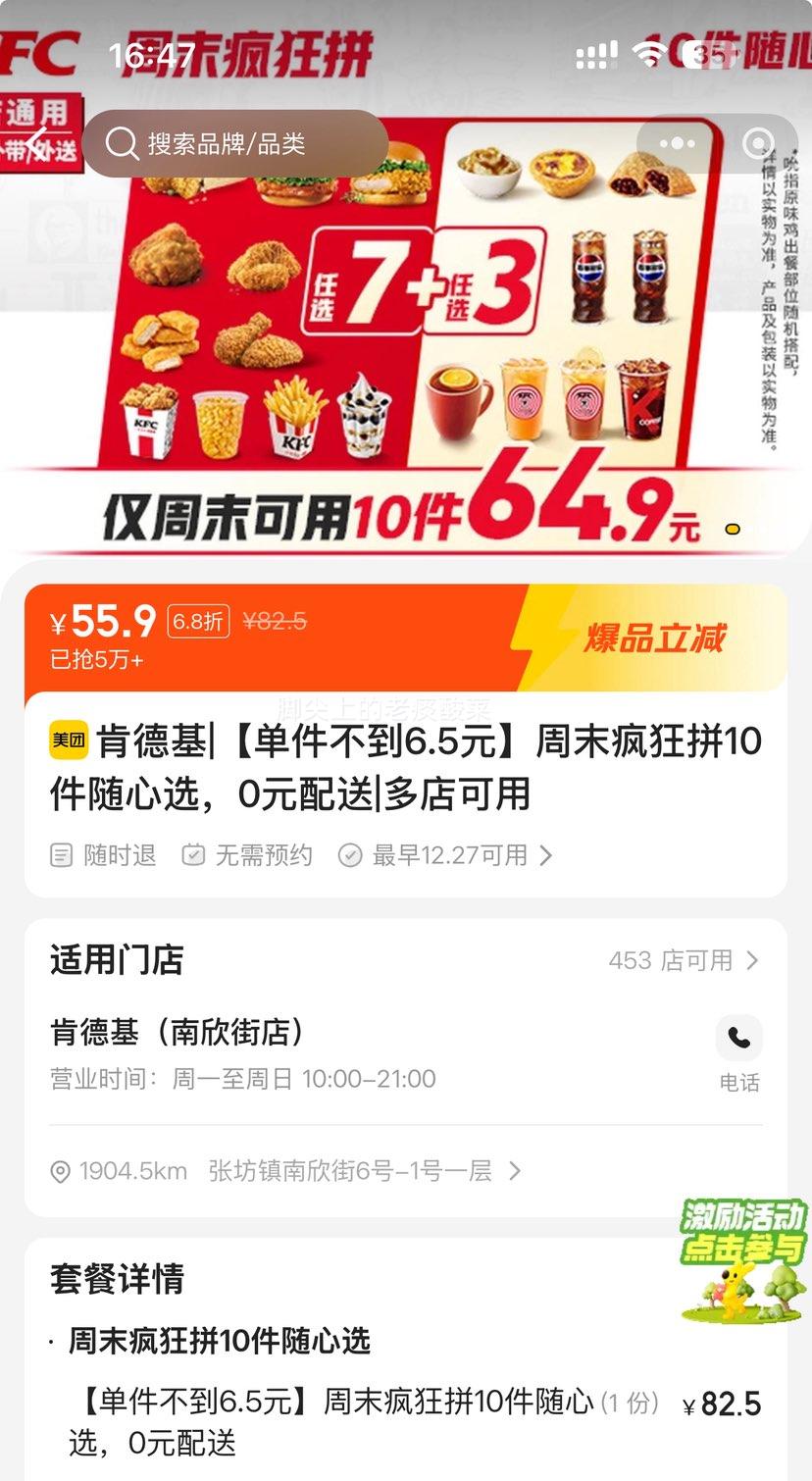
Task: Tap the 随时退 refund policy icon
Action: click(x=61, y=855)
